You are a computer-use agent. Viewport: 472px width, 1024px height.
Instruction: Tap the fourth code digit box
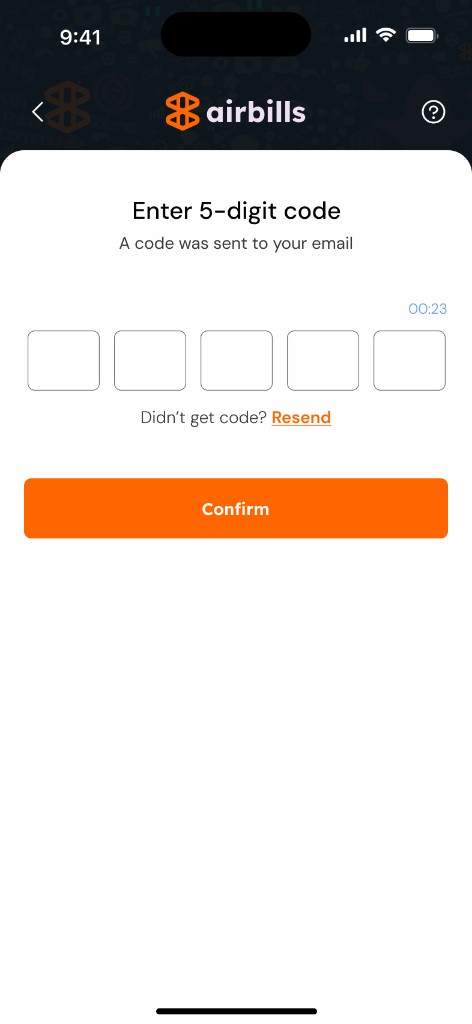pos(323,360)
